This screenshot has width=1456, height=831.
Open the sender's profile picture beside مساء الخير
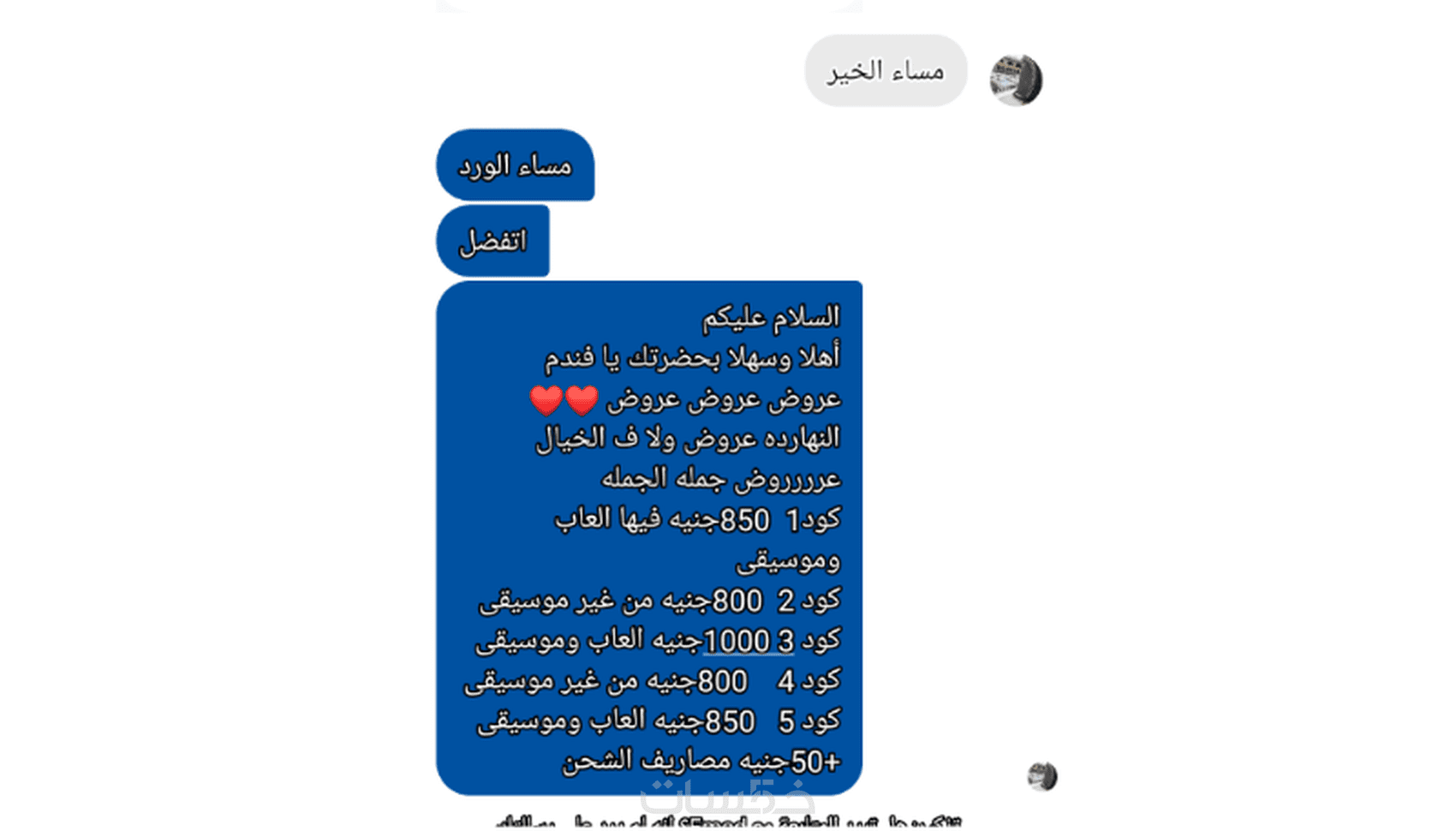[x=1016, y=80]
